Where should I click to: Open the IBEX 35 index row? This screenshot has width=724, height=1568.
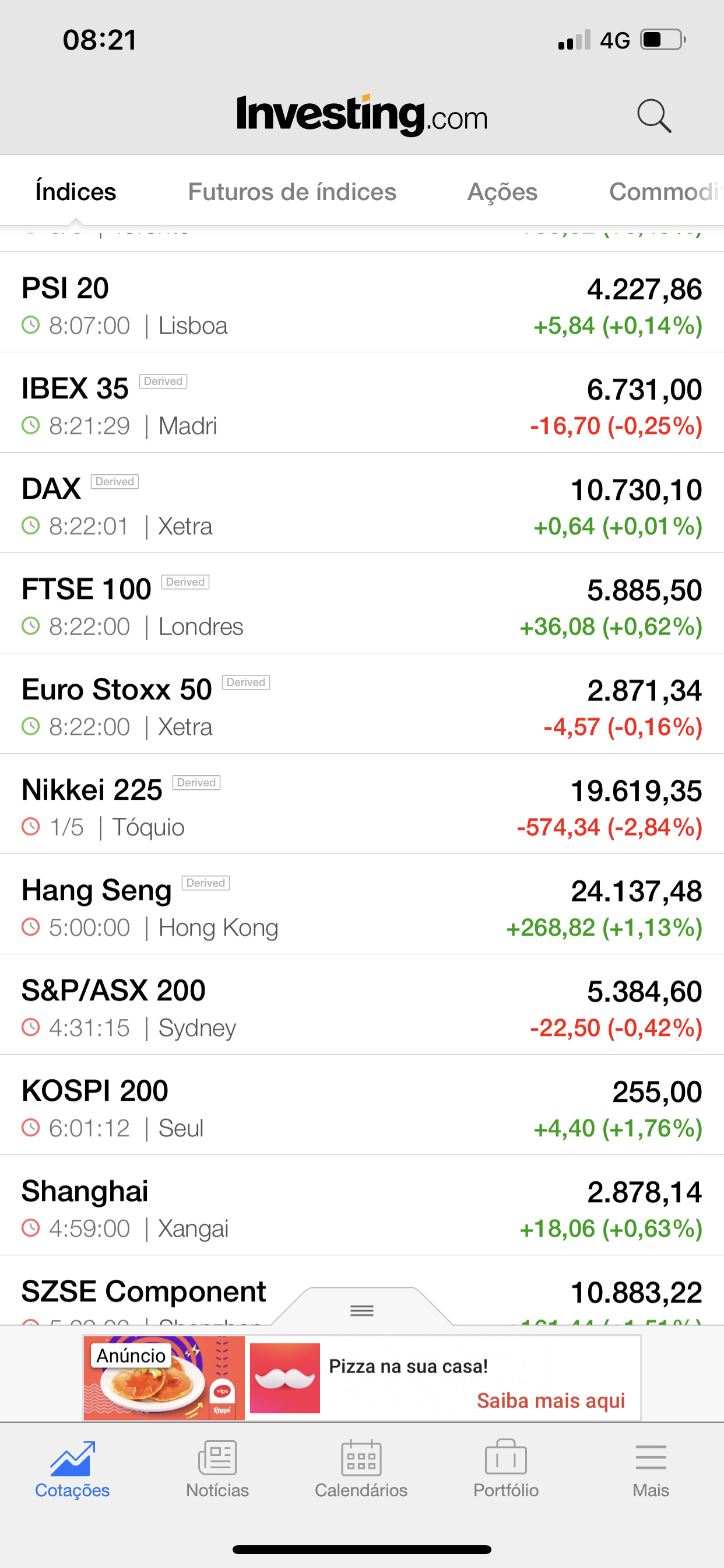click(362, 403)
